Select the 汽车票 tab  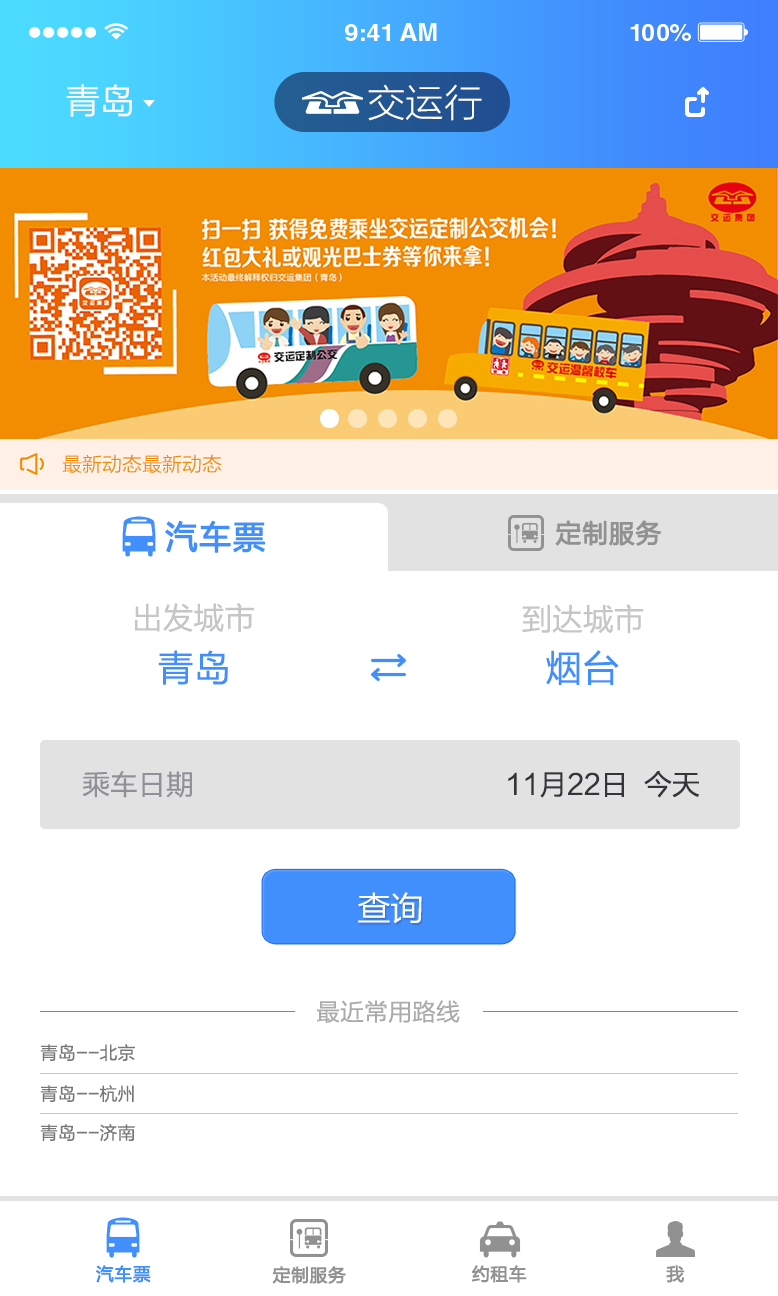(x=194, y=535)
